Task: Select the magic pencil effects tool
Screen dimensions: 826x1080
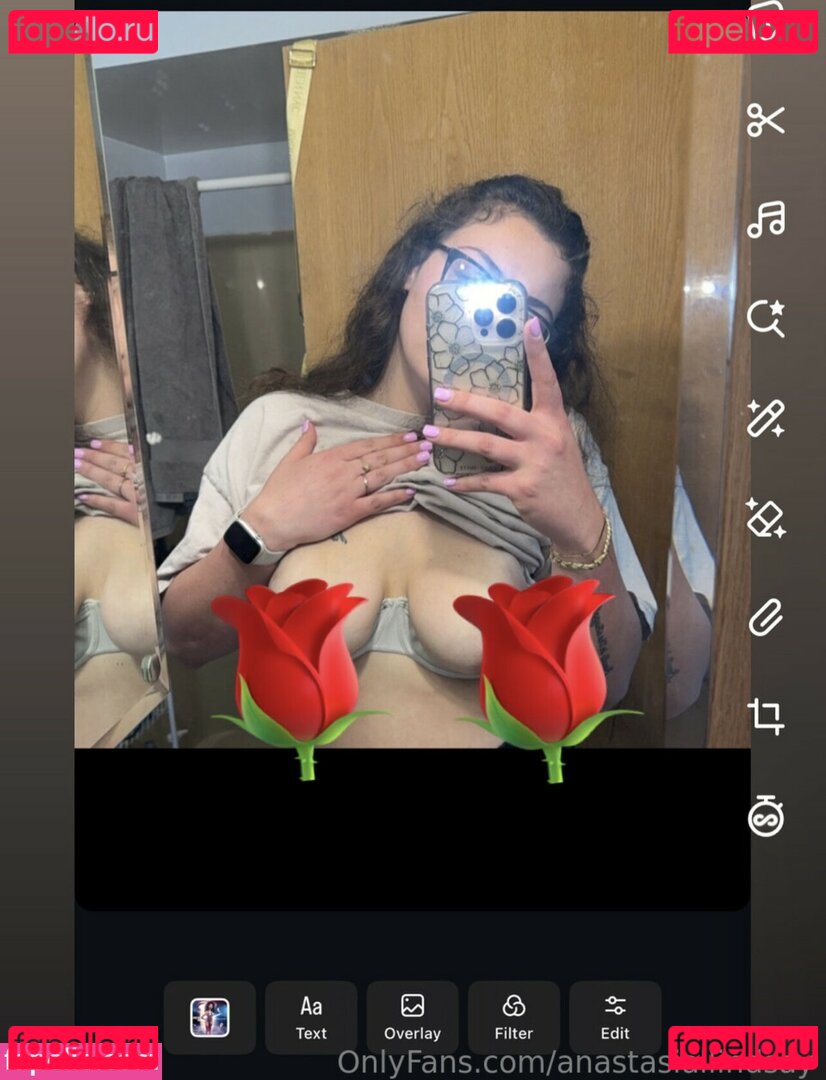Action: click(765, 418)
